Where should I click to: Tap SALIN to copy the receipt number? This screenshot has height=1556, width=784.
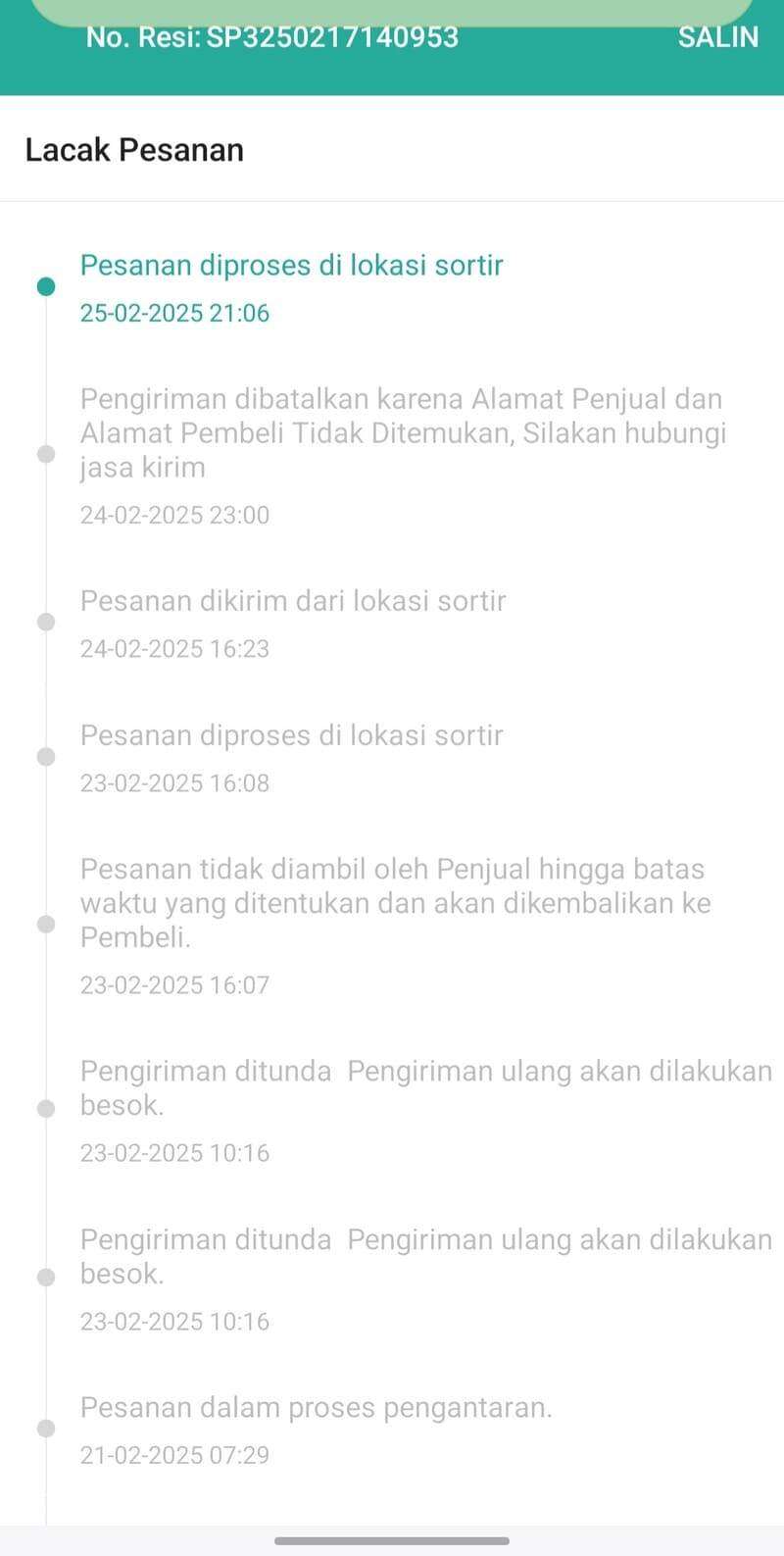[717, 37]
